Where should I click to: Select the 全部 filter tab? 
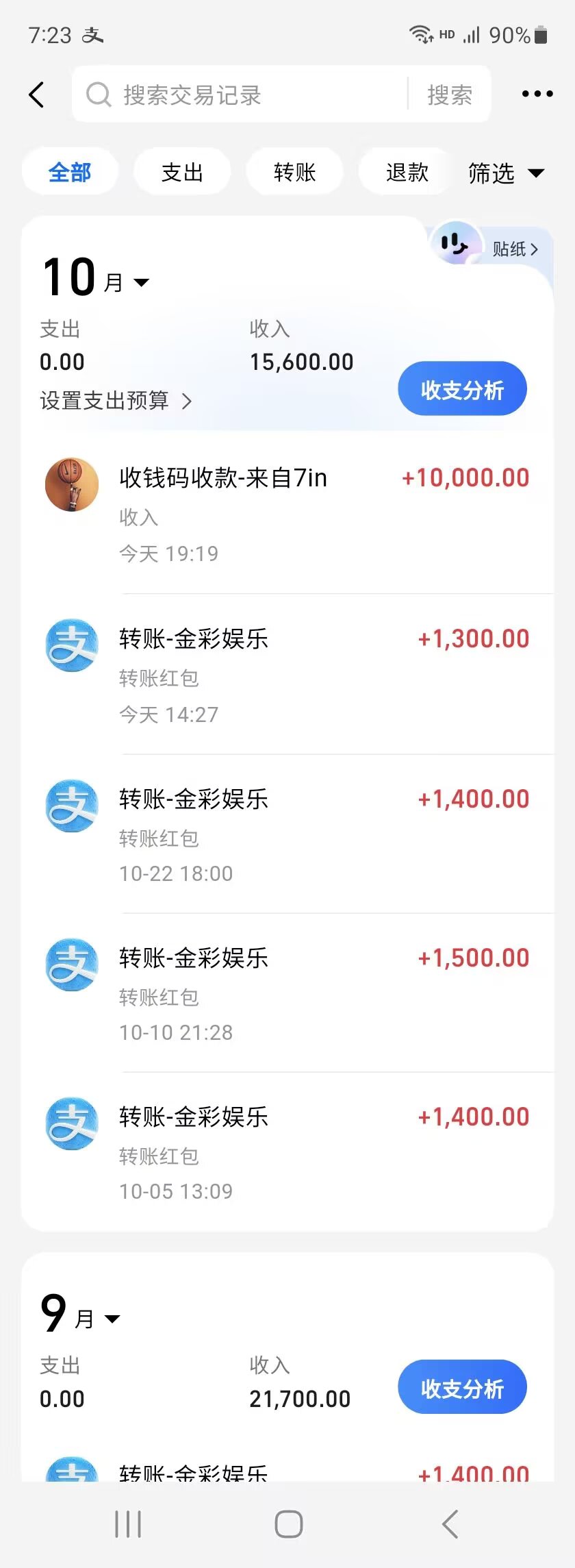pyautogui.click(x=70, y=172)
